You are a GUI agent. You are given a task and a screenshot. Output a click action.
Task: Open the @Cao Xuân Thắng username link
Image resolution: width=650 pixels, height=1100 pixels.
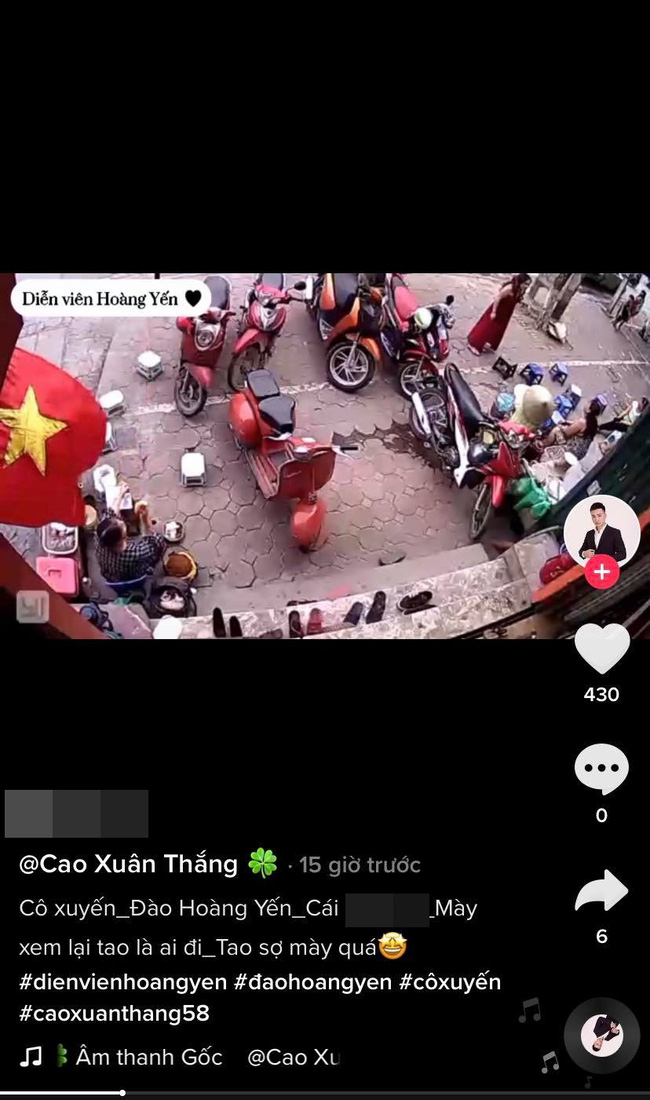[128, 863]
